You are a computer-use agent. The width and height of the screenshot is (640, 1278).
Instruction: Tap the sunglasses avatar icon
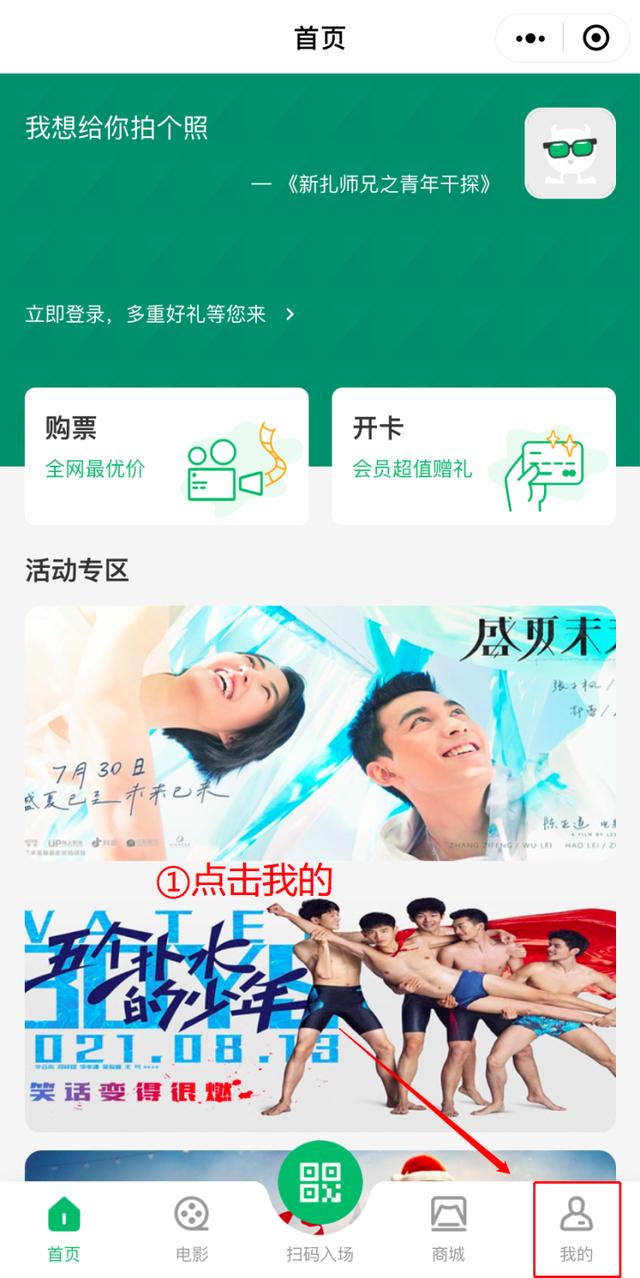click(x=570, y=153)
